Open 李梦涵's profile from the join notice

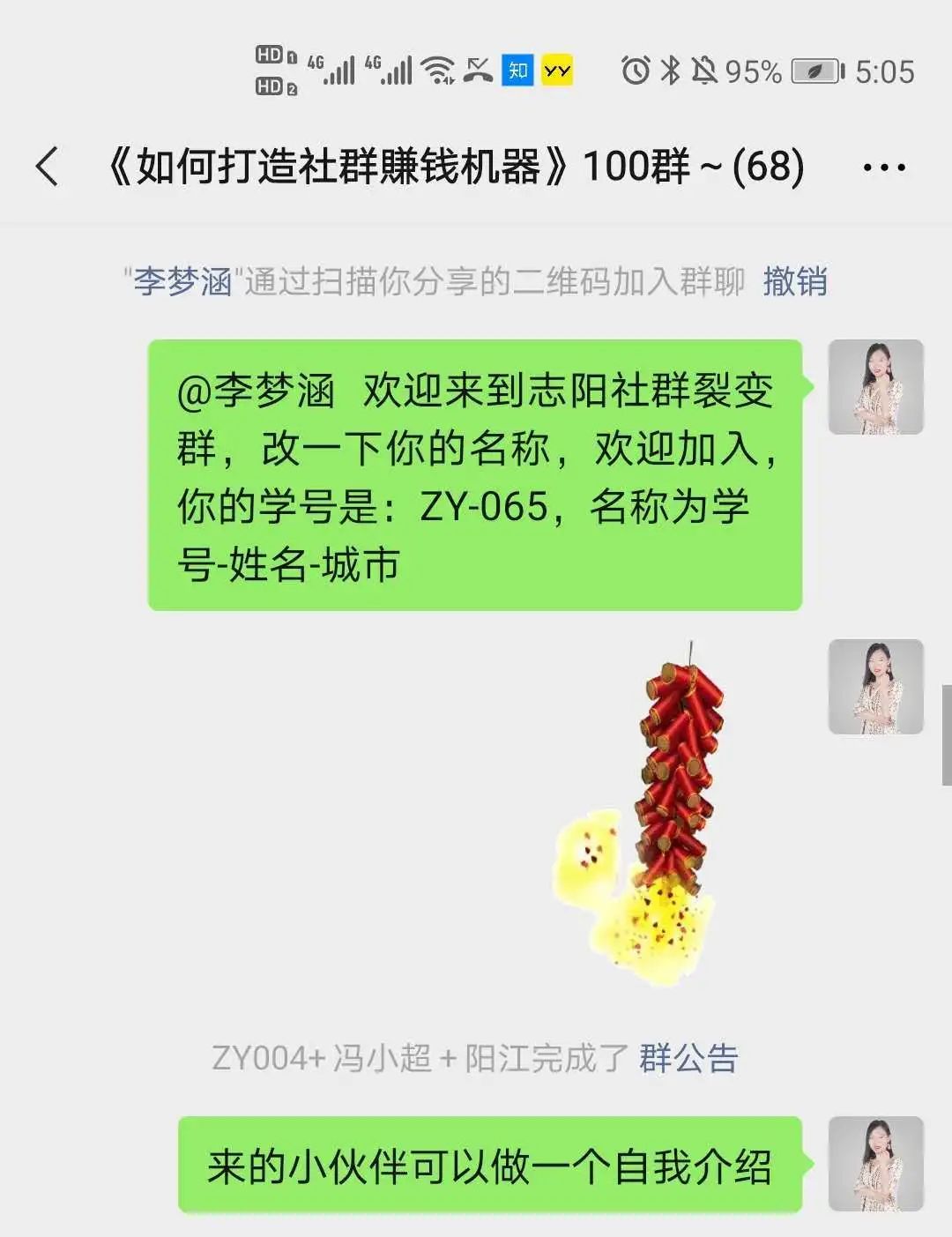(x=182, y=282)
